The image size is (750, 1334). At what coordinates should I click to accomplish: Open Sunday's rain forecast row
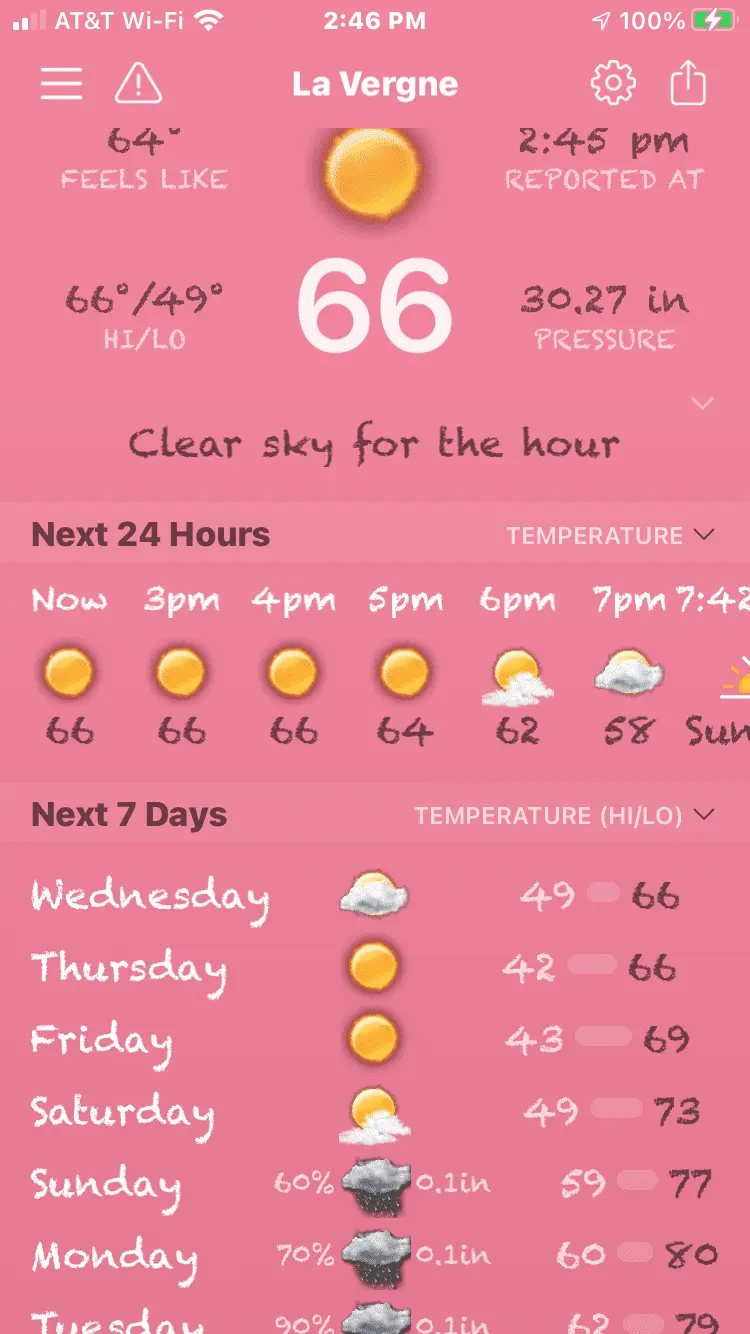[x=374, y=1183]
